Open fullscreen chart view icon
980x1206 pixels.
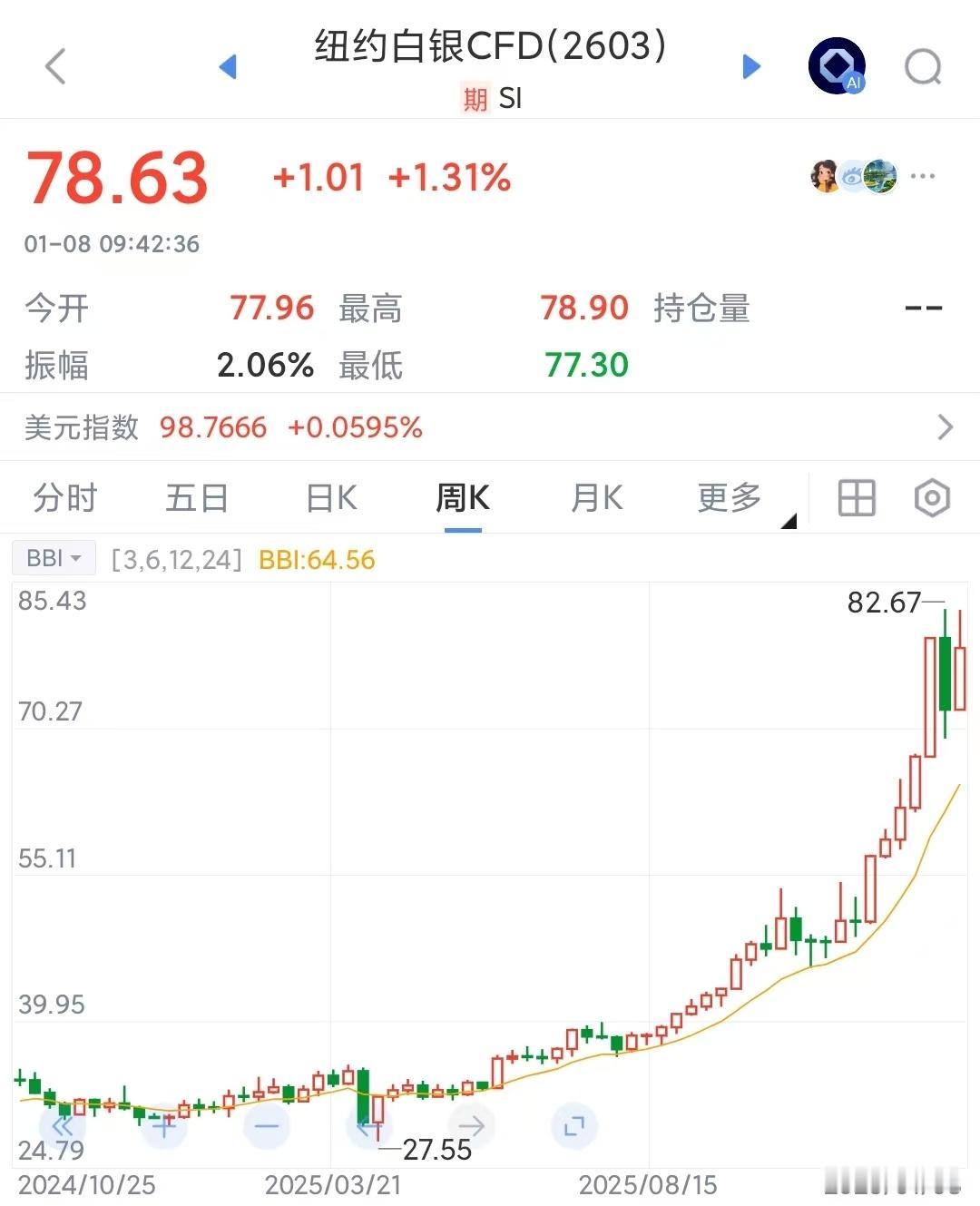coord(573,1125)
